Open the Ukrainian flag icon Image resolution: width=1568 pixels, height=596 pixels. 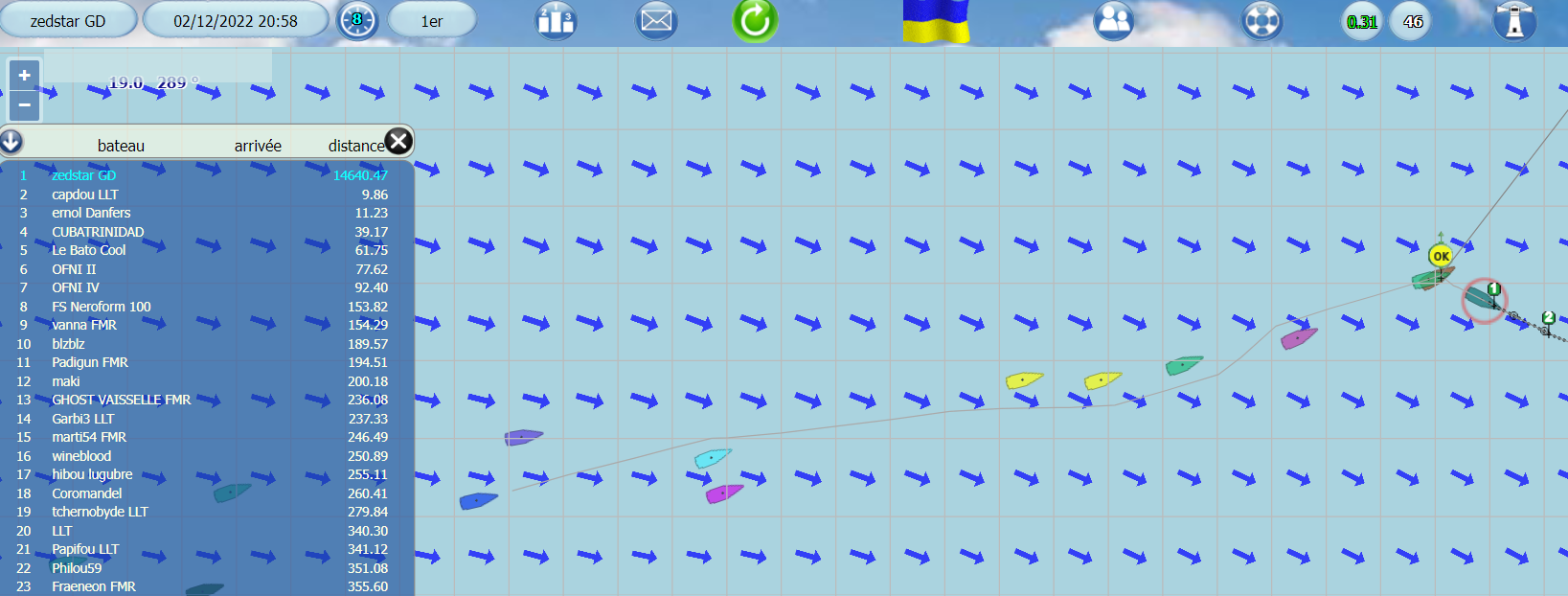(936, 21)
